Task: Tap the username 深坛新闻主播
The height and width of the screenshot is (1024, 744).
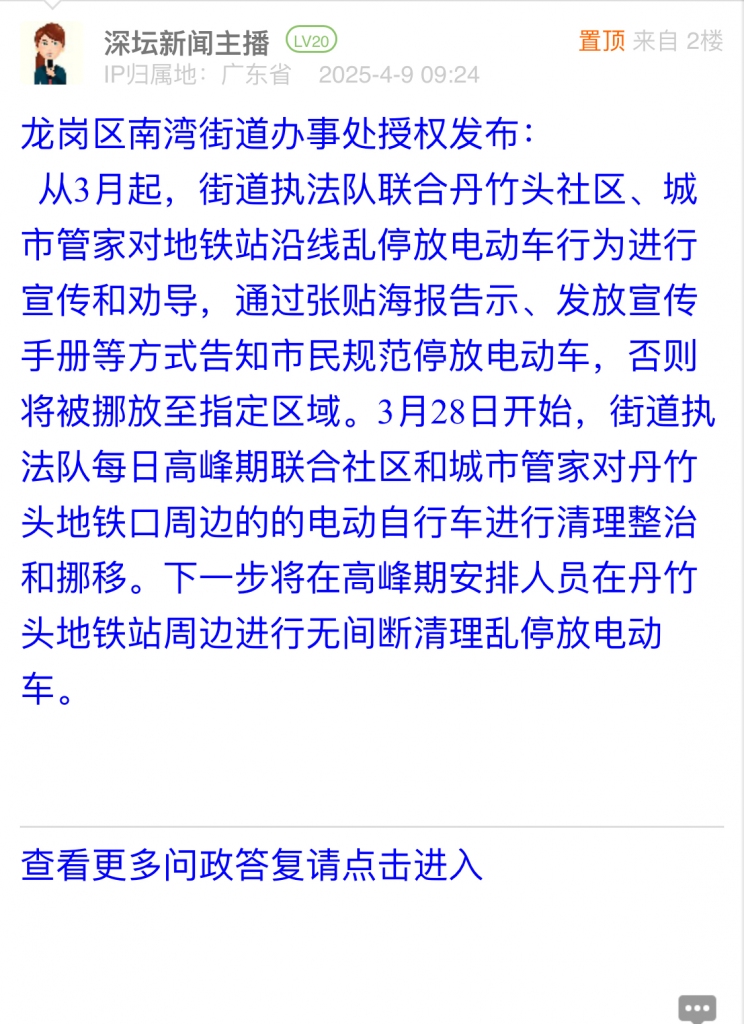Action: (186, 42)
